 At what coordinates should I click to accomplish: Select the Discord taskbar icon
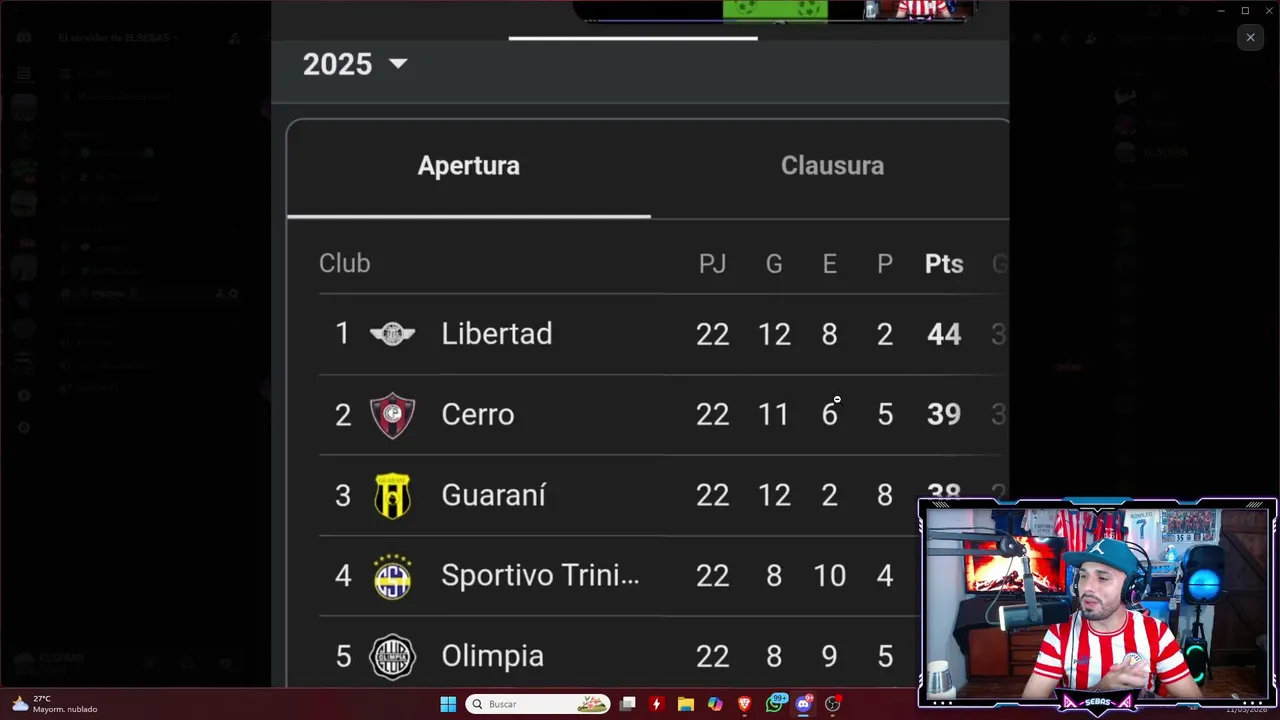(803, 704)
